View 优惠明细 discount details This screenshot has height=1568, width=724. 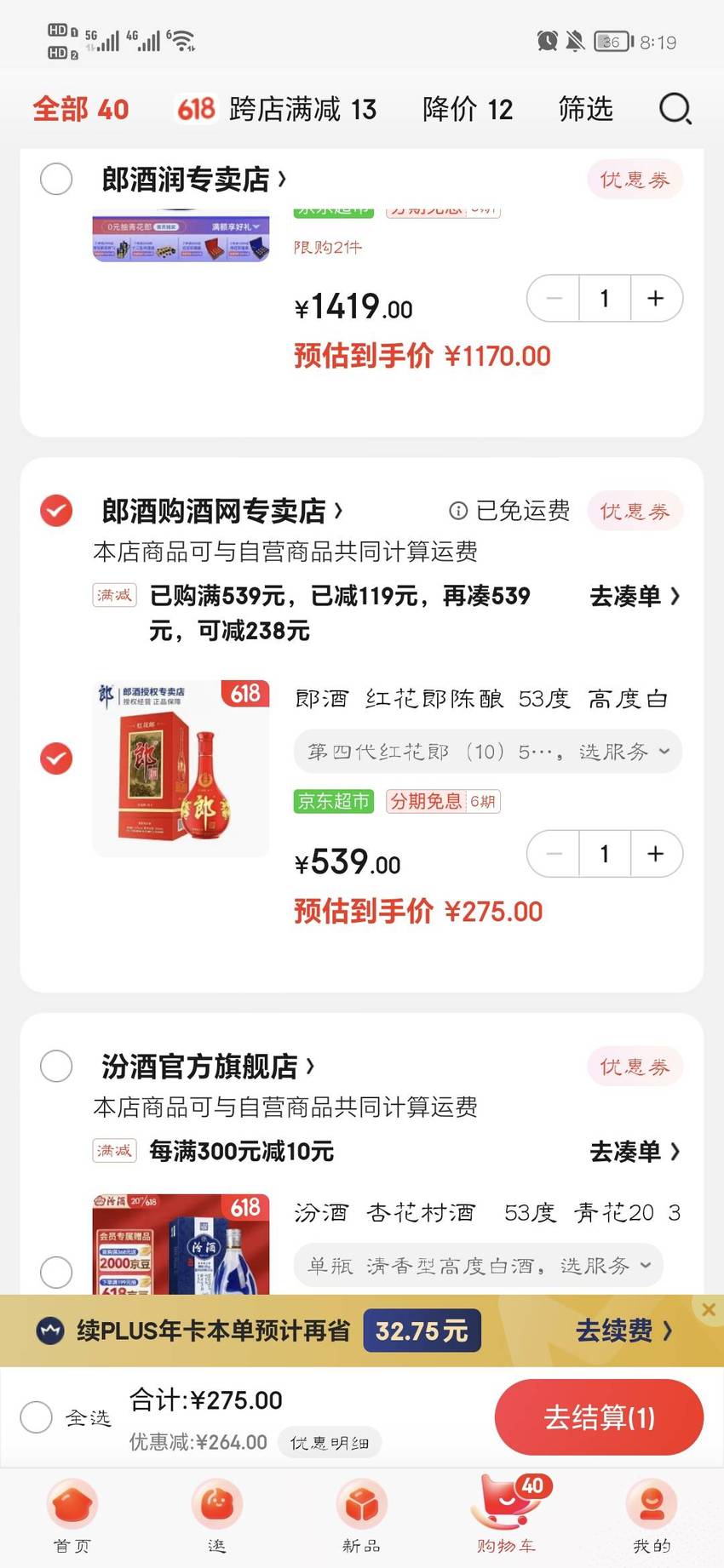coord(330,1443)
